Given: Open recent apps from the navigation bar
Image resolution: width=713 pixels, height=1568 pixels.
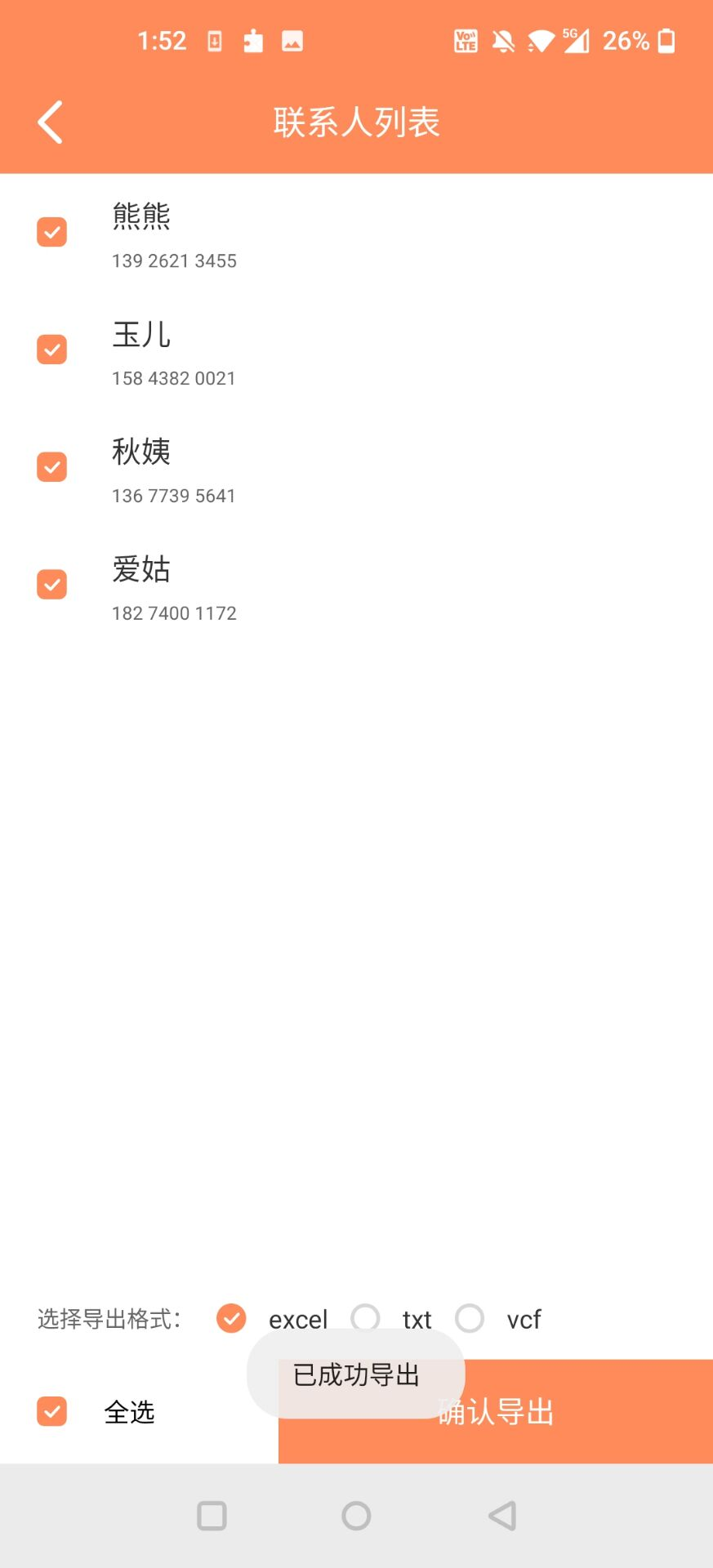Looking at the screenshot, I should (212, 1516).
